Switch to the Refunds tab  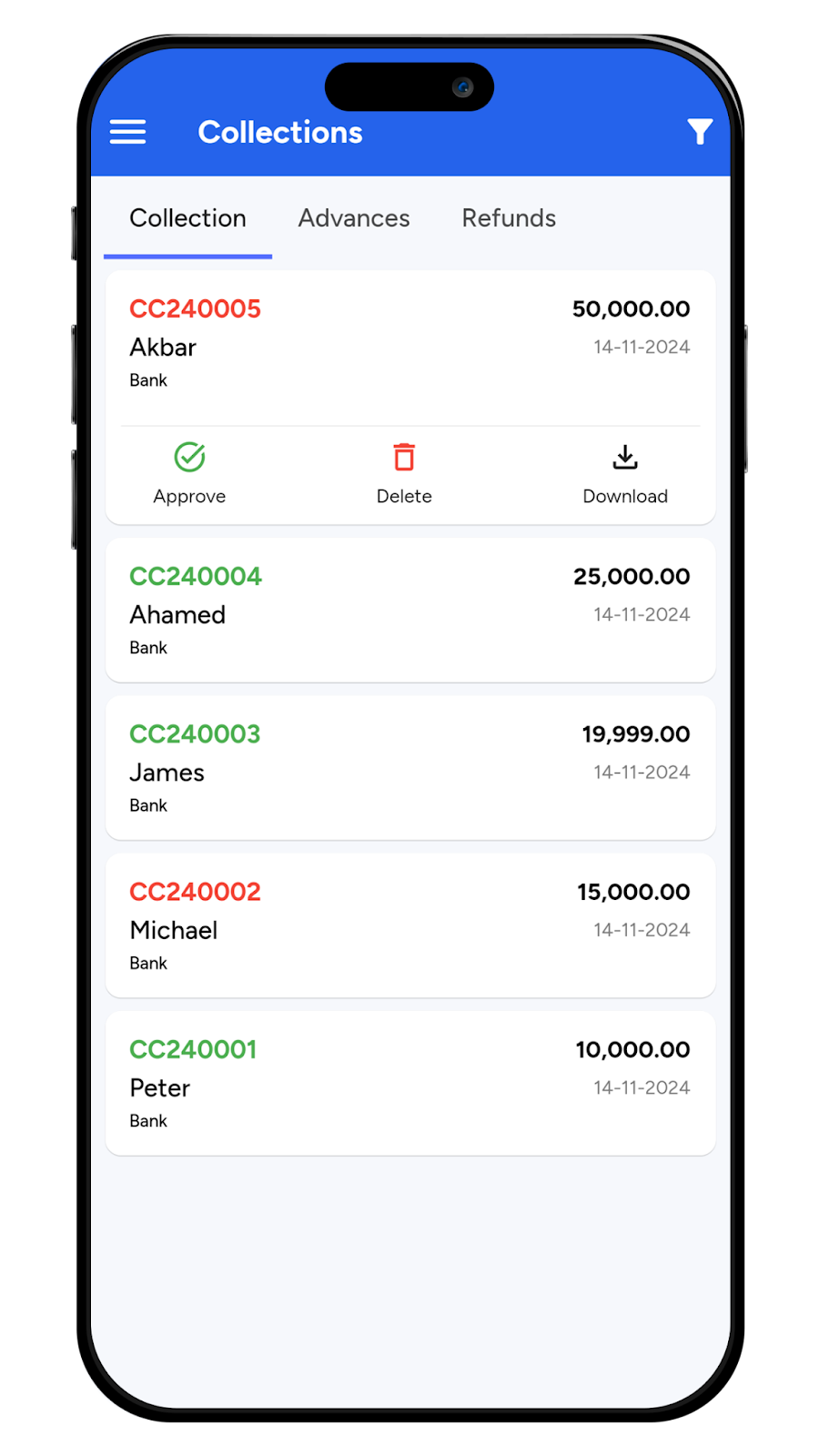pos(509,218)
